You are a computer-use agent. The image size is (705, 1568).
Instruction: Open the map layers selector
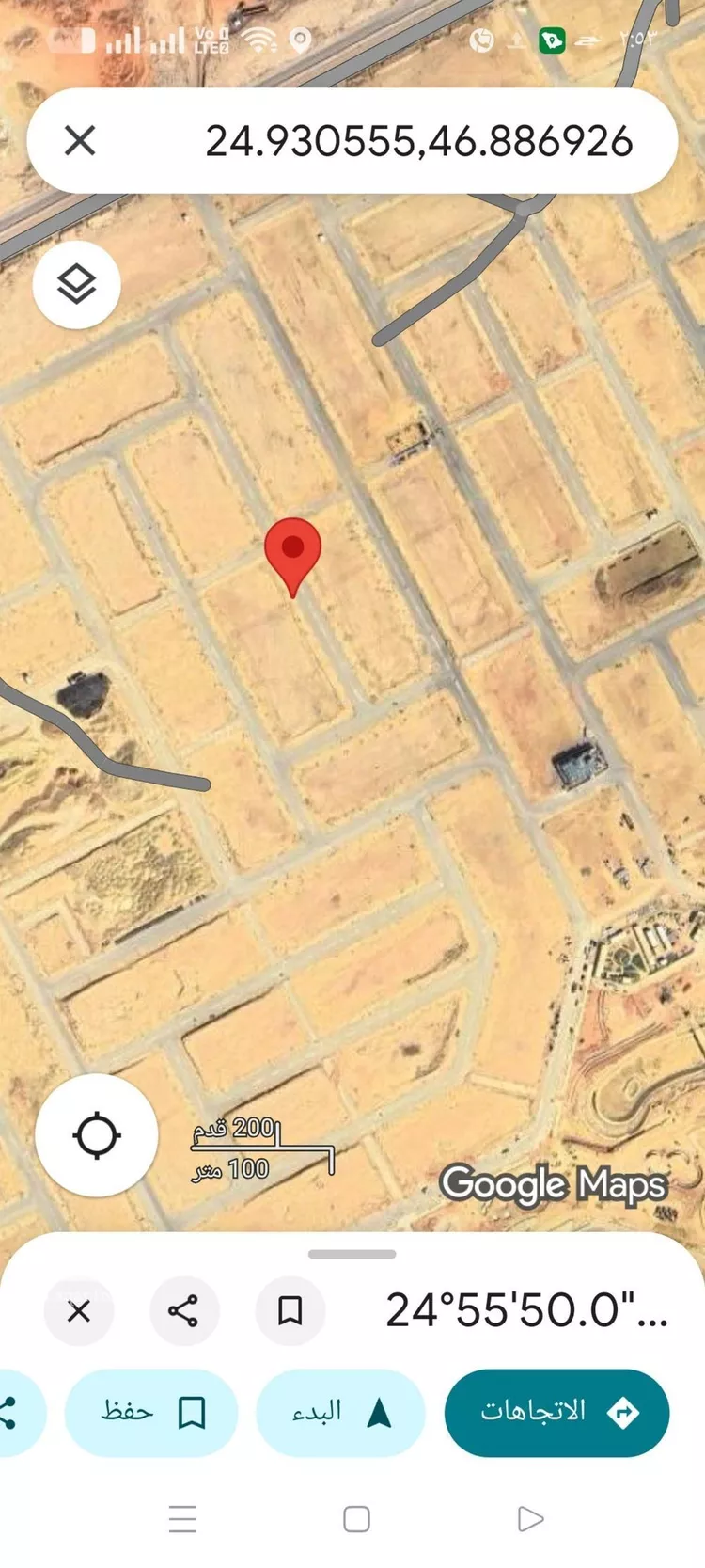[76, 284]
